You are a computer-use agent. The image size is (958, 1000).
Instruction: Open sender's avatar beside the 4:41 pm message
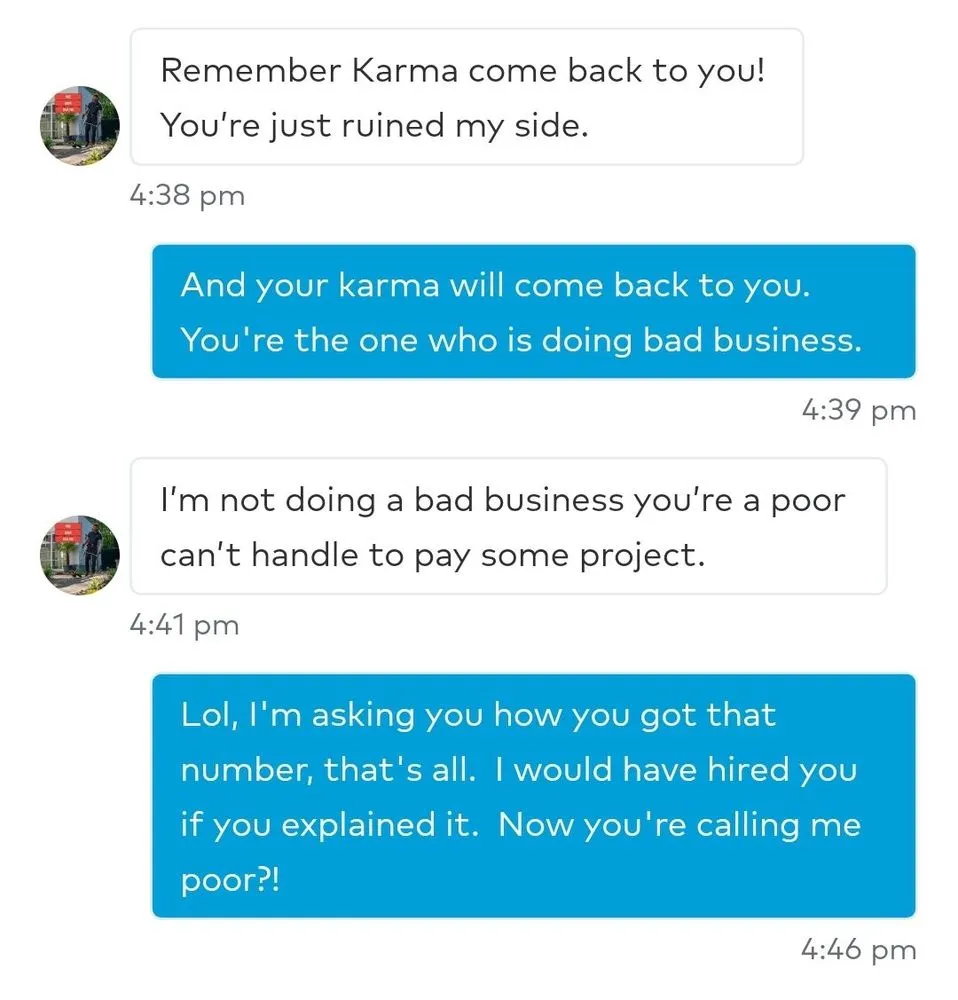[80, 555]
